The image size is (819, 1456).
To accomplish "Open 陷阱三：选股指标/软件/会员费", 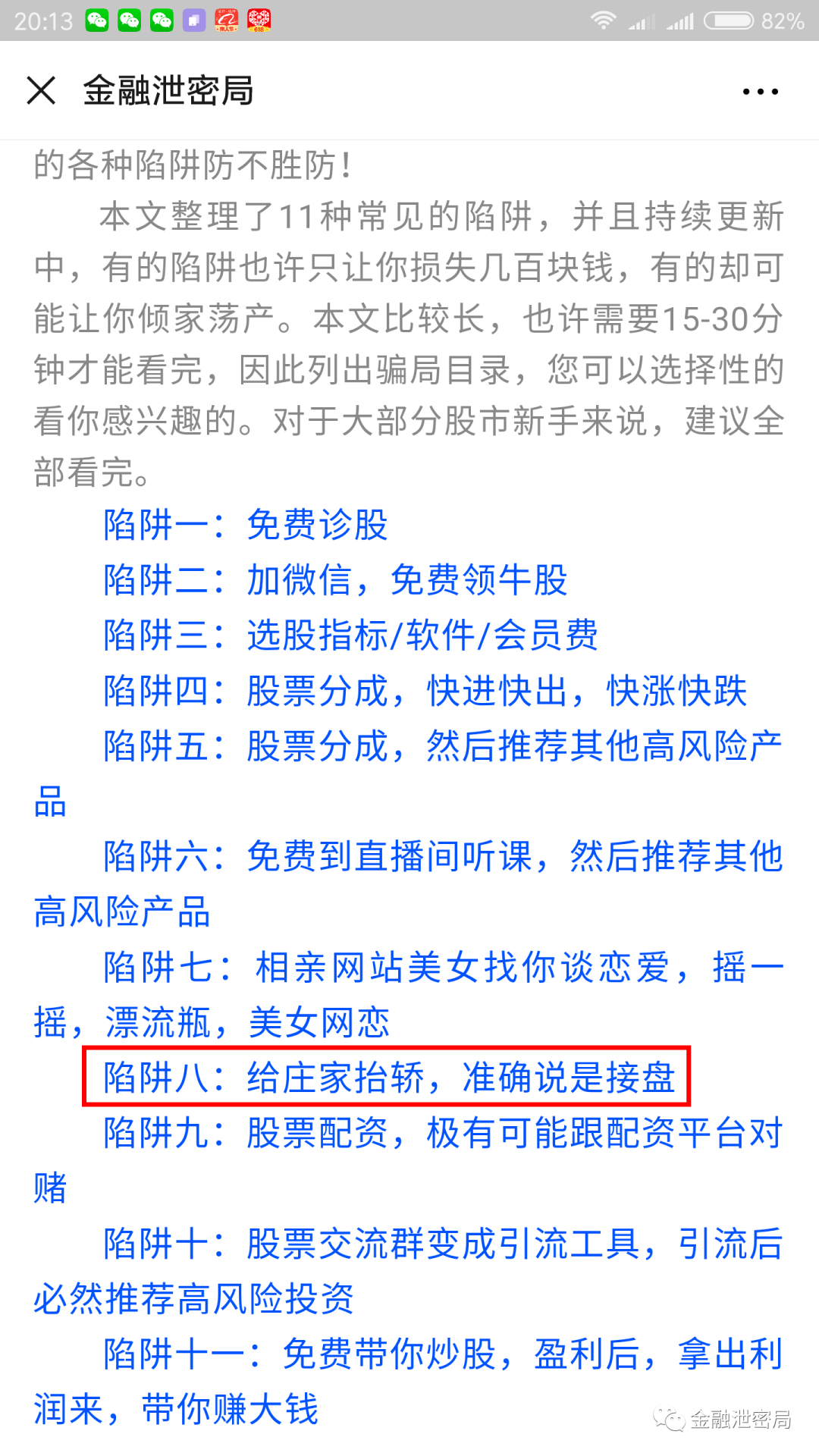I will [x=350, y=635].
